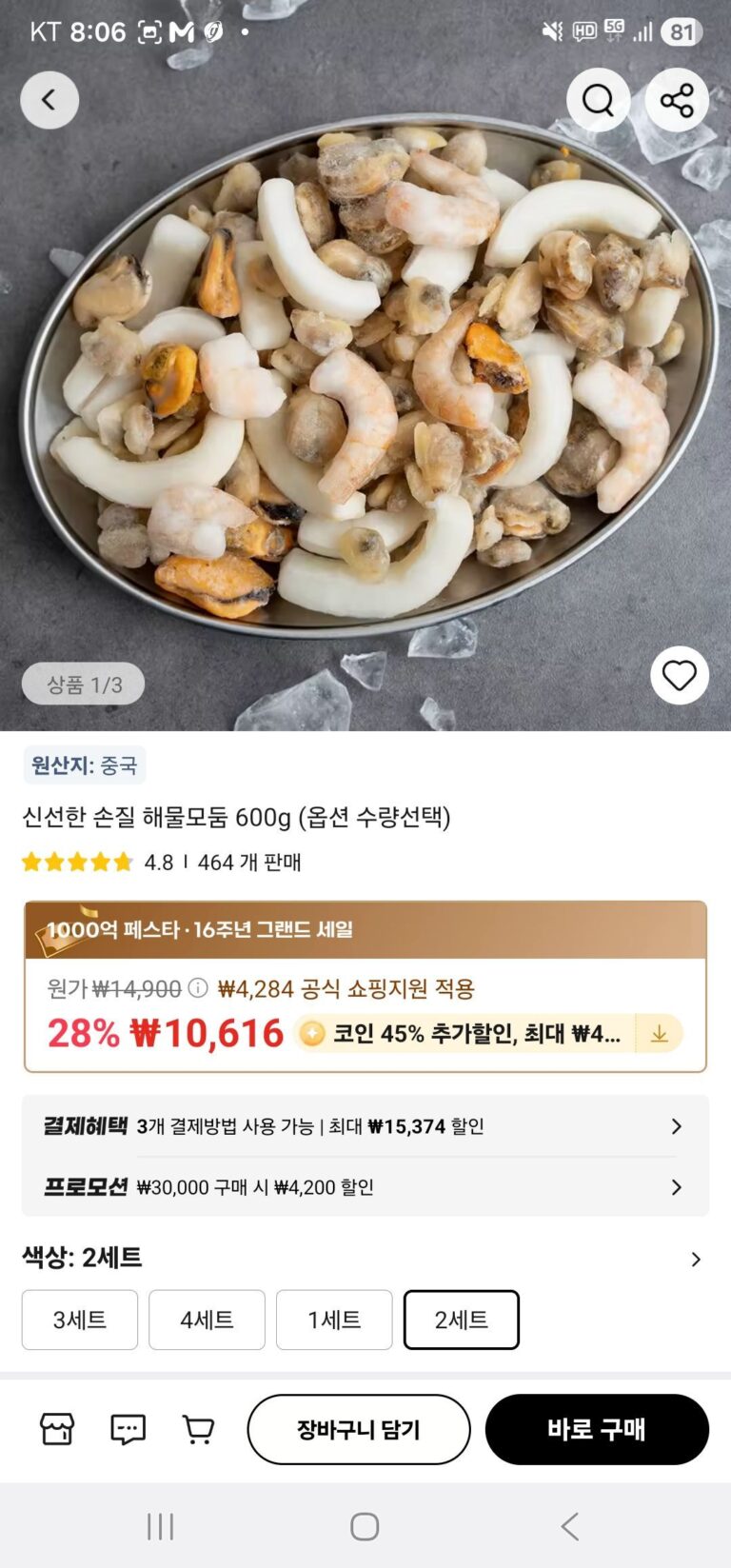The width and height of the screenshot is (731, 1568).
Task: Pick the 1세트 option
Action: [x=334, y=1320]
